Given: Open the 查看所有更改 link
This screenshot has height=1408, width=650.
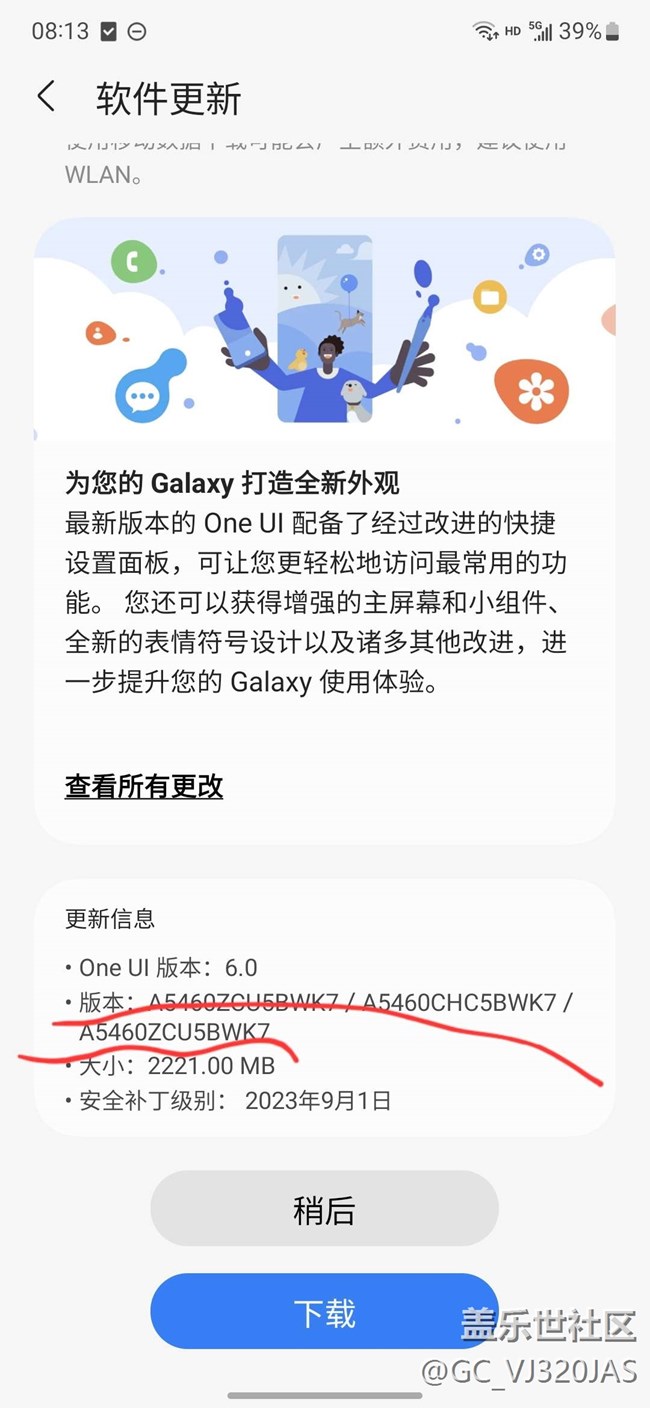Looking at the screenshot, I should 144,787.
